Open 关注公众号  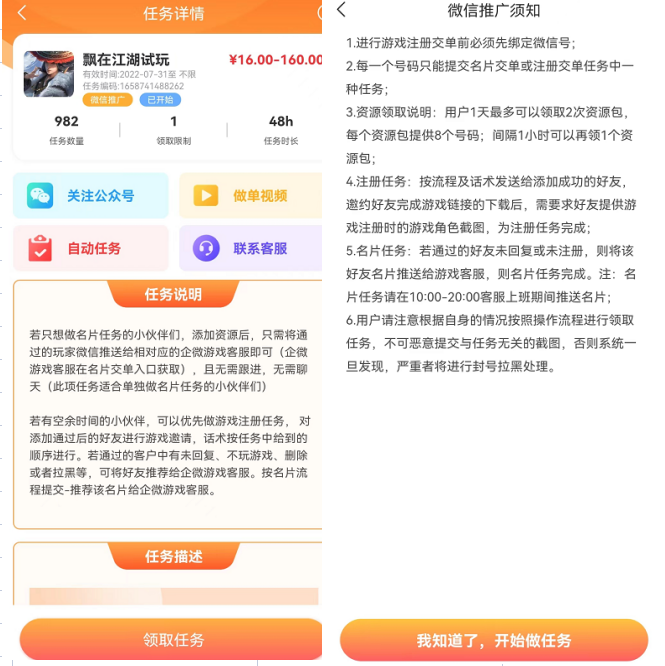click(x=91, y=196)
